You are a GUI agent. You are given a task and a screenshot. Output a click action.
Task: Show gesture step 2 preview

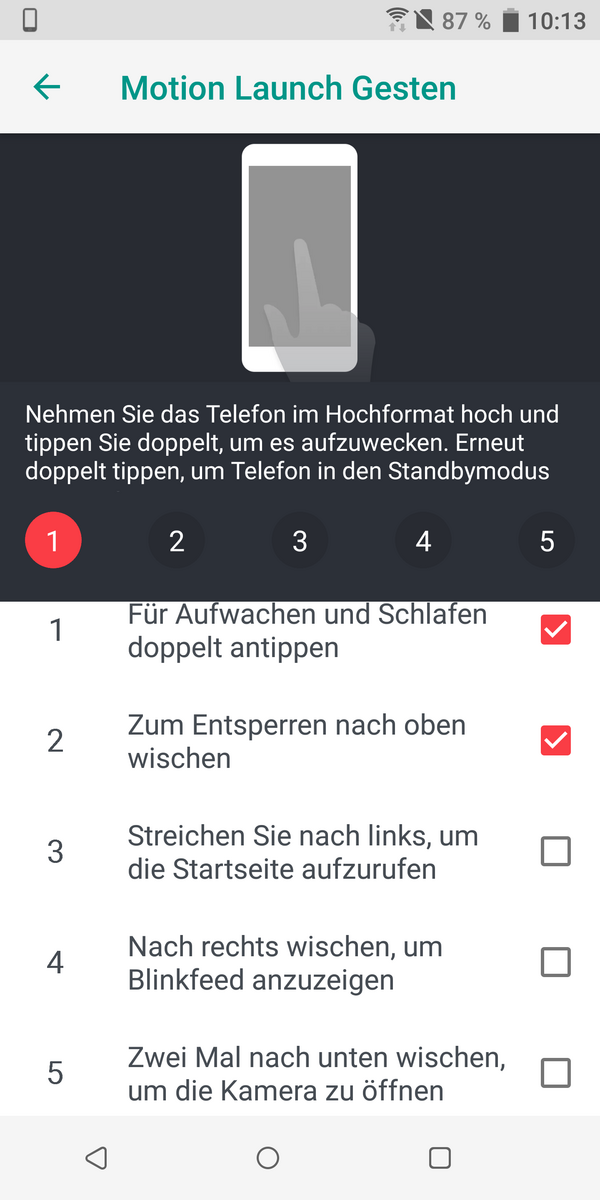[x=176, y=541]
